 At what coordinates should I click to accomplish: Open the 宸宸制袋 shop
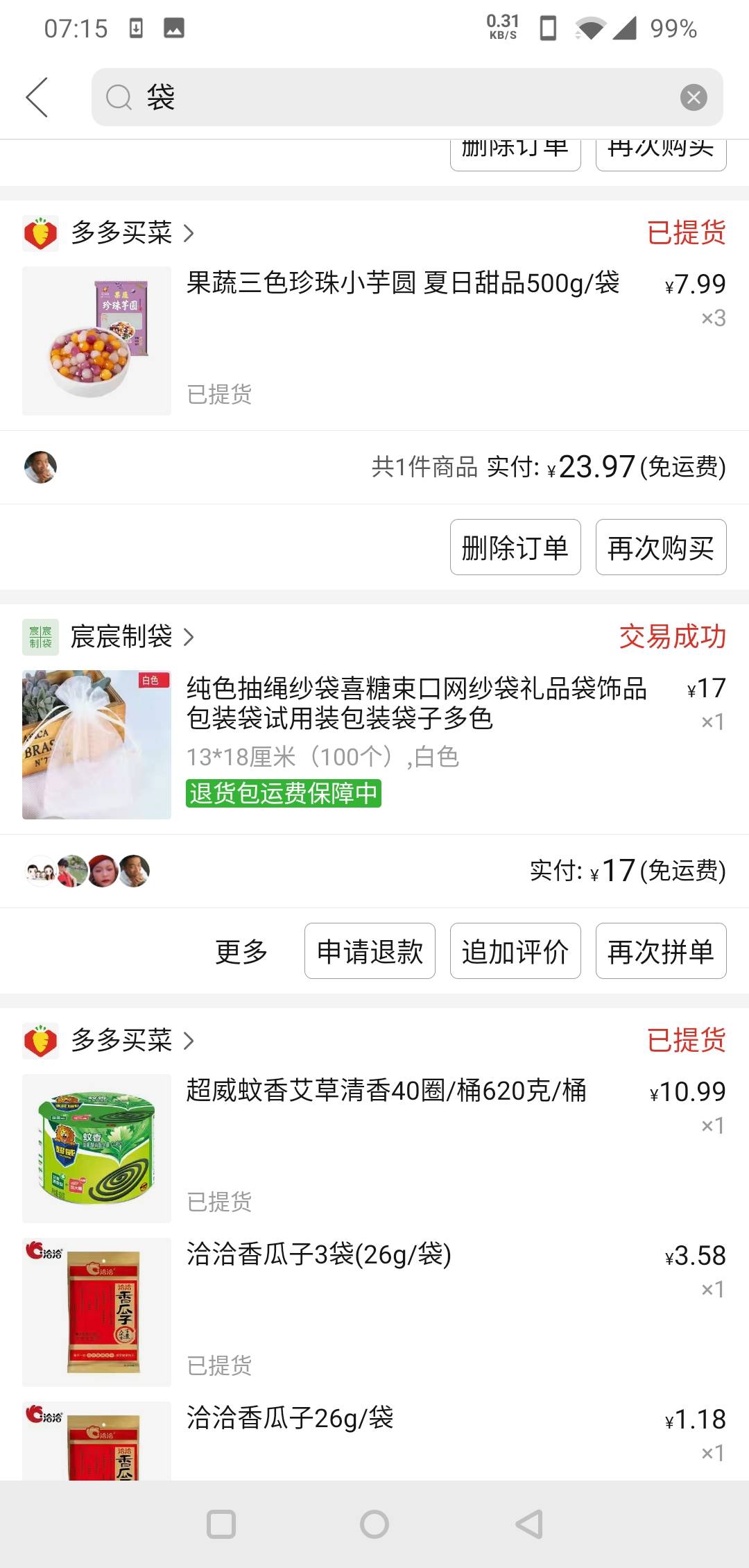122,637
